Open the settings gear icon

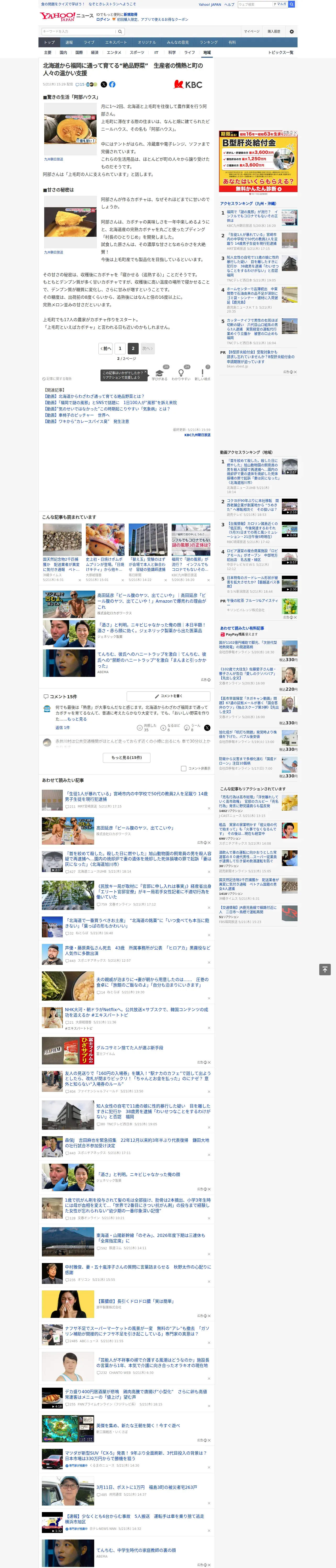[x=292, y=32]
